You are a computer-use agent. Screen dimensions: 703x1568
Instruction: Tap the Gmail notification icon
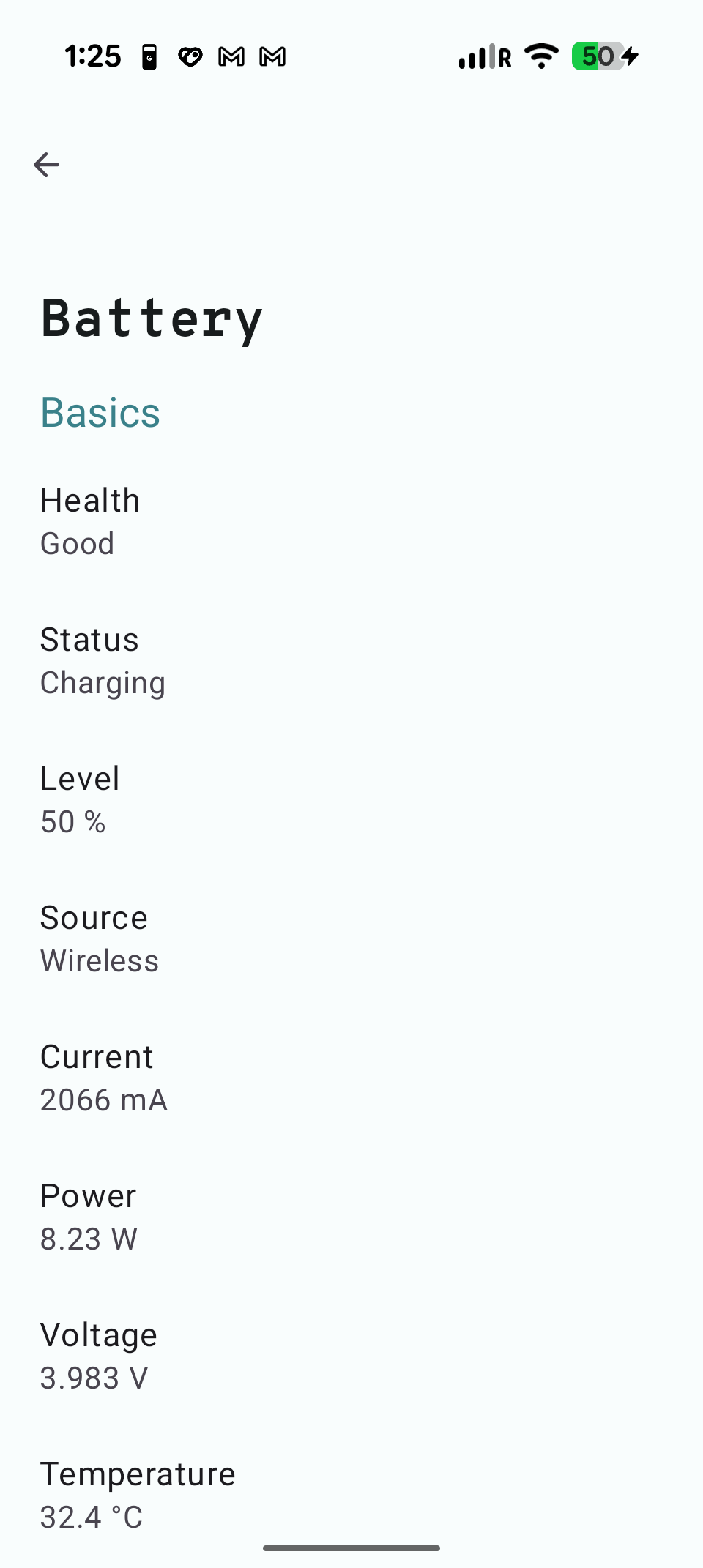(231, 56)
